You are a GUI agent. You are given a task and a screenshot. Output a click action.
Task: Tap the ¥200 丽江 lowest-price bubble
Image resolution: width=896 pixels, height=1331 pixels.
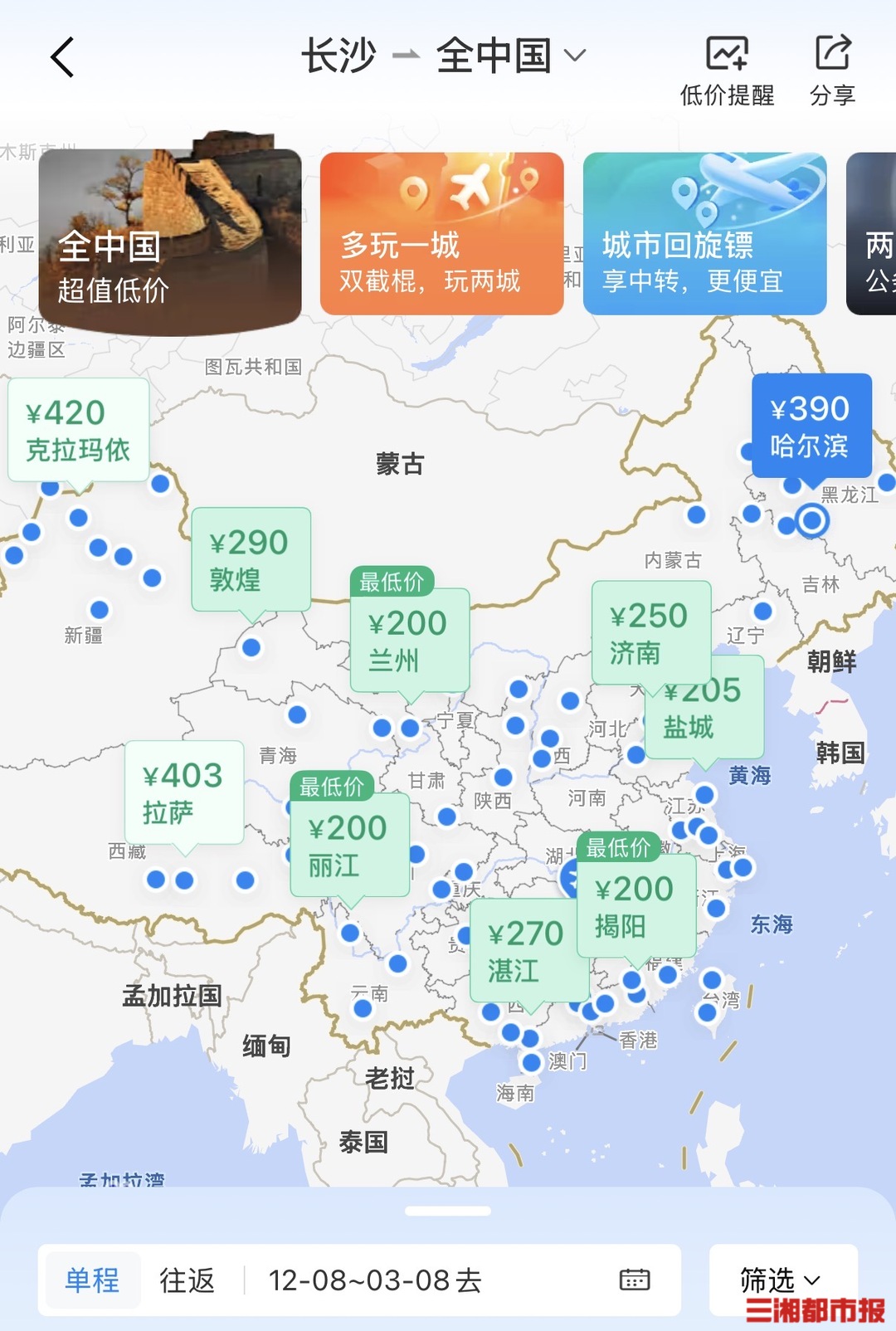(x=349, y=845)
